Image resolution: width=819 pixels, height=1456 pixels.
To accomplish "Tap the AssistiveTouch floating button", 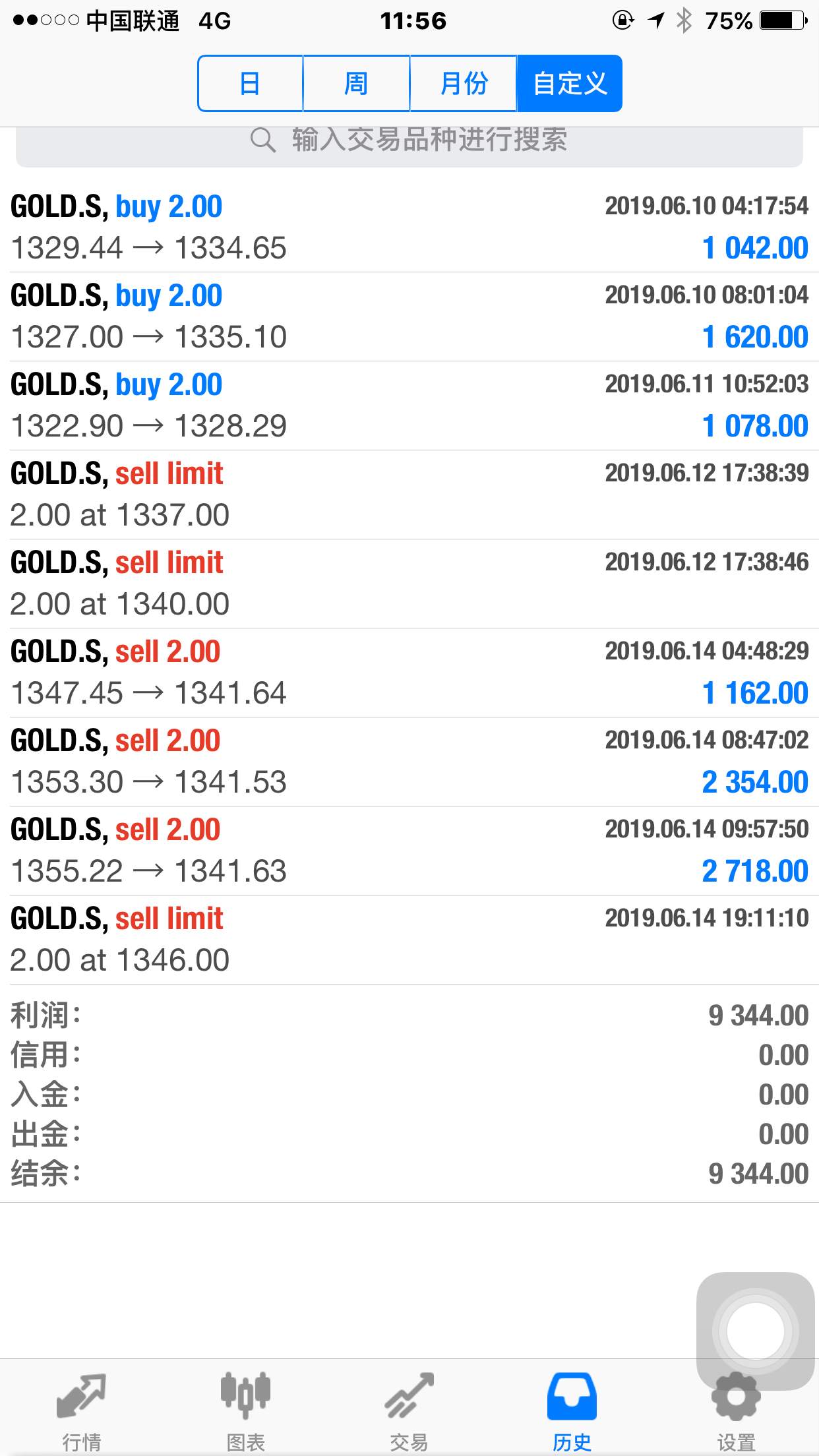I will [756, 1331].
